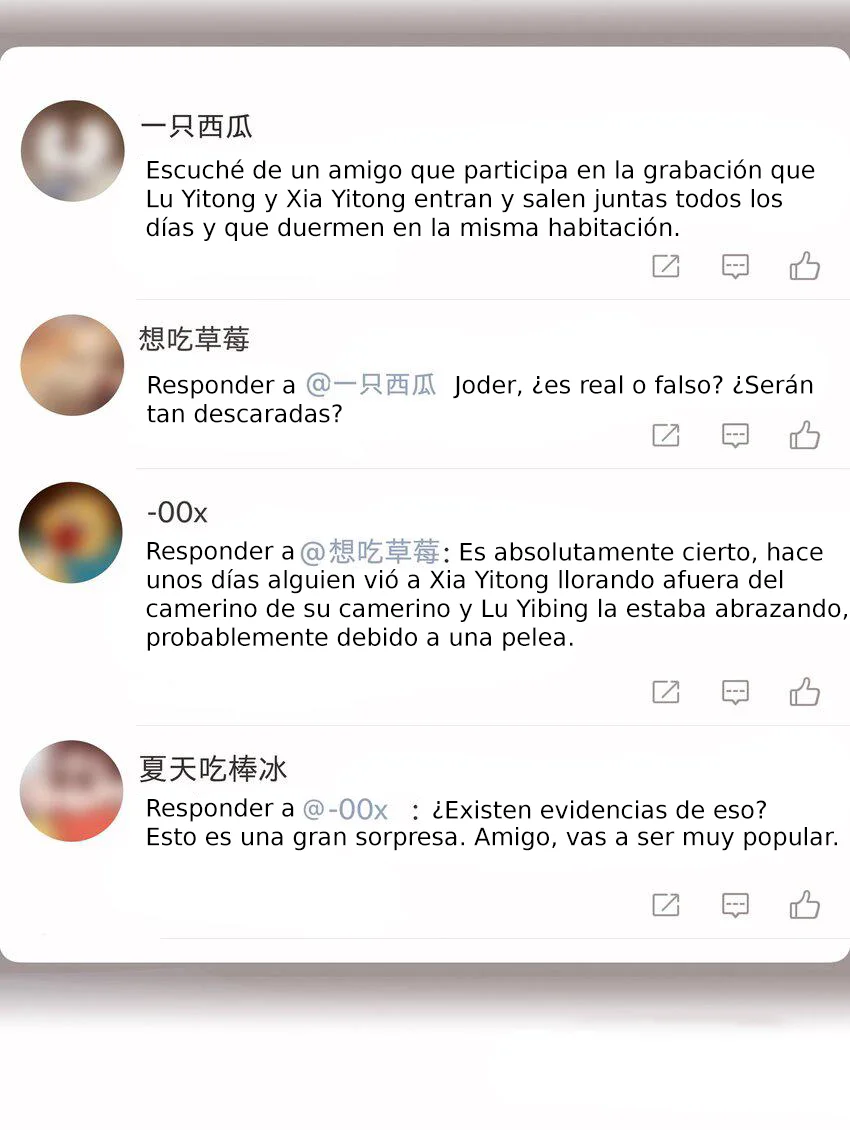The width and height of the screenshot is (850, 1130).
Task: Like 一只西瓜's comment with the thumbs up
Action: [805, 264]
